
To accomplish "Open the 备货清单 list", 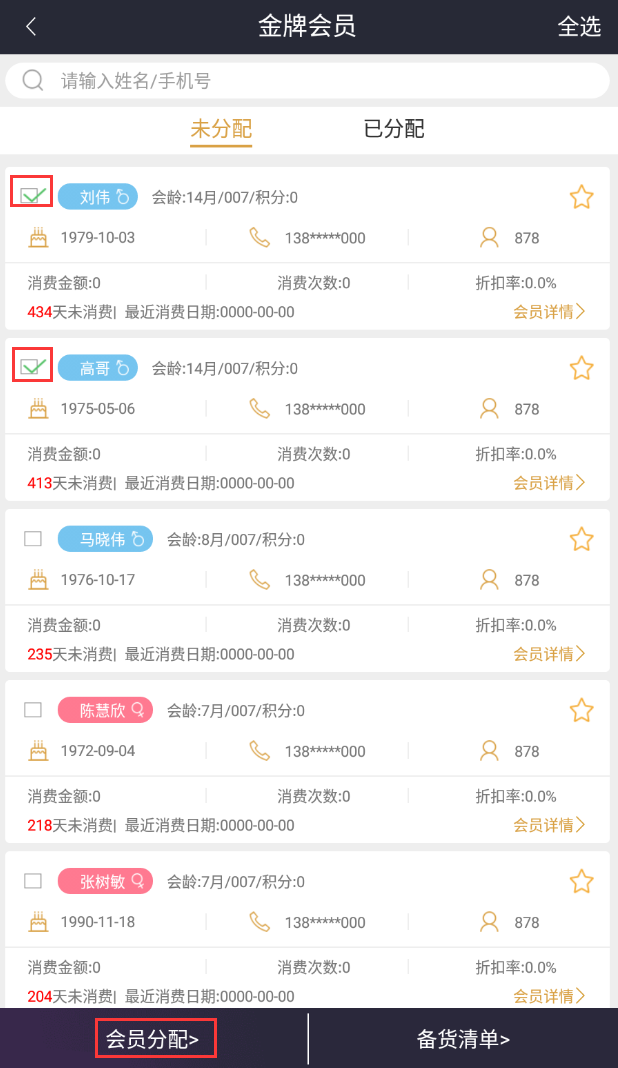I will click(x=463, y=1040).
